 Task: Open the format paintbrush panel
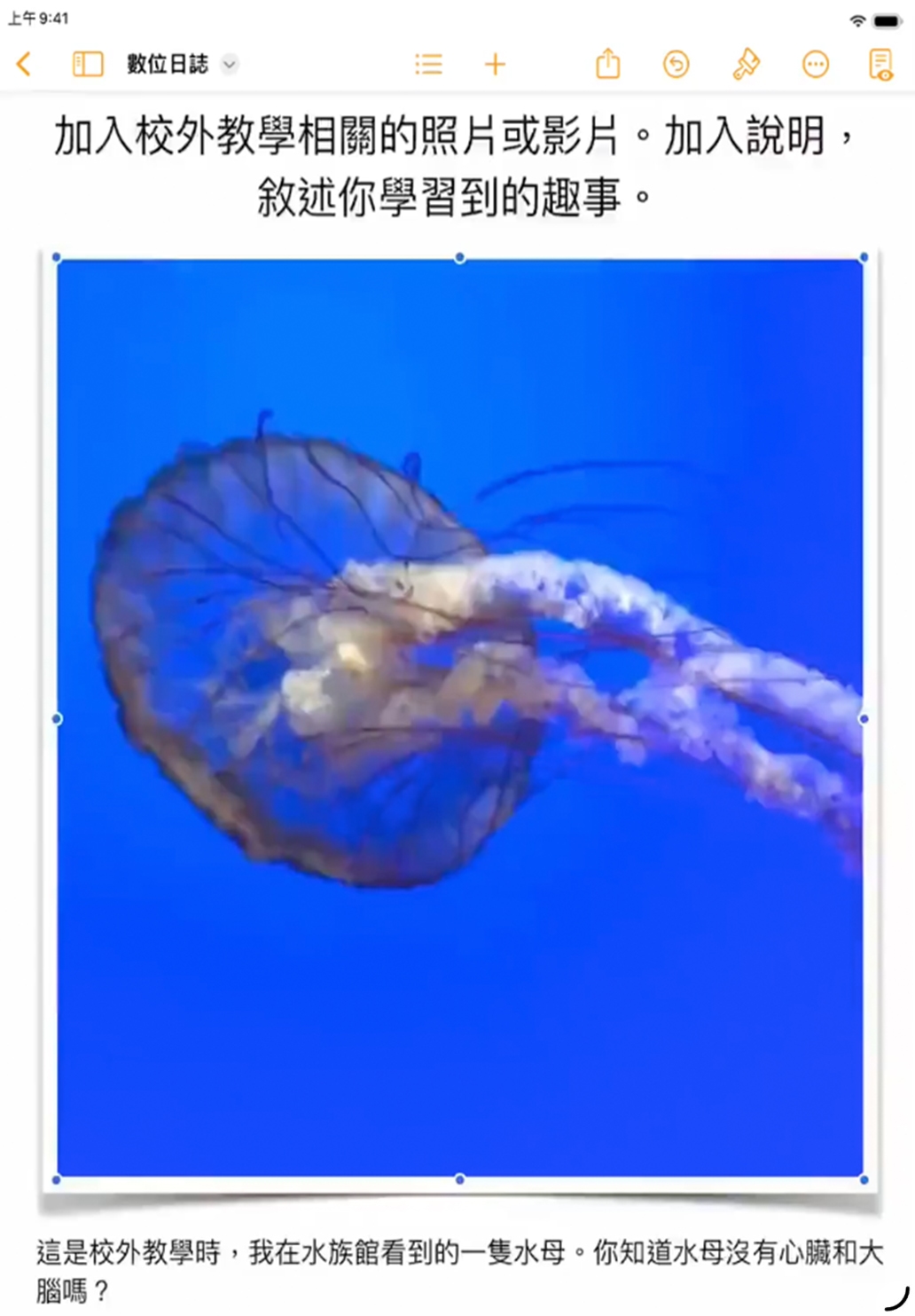(x=746, y=64)
